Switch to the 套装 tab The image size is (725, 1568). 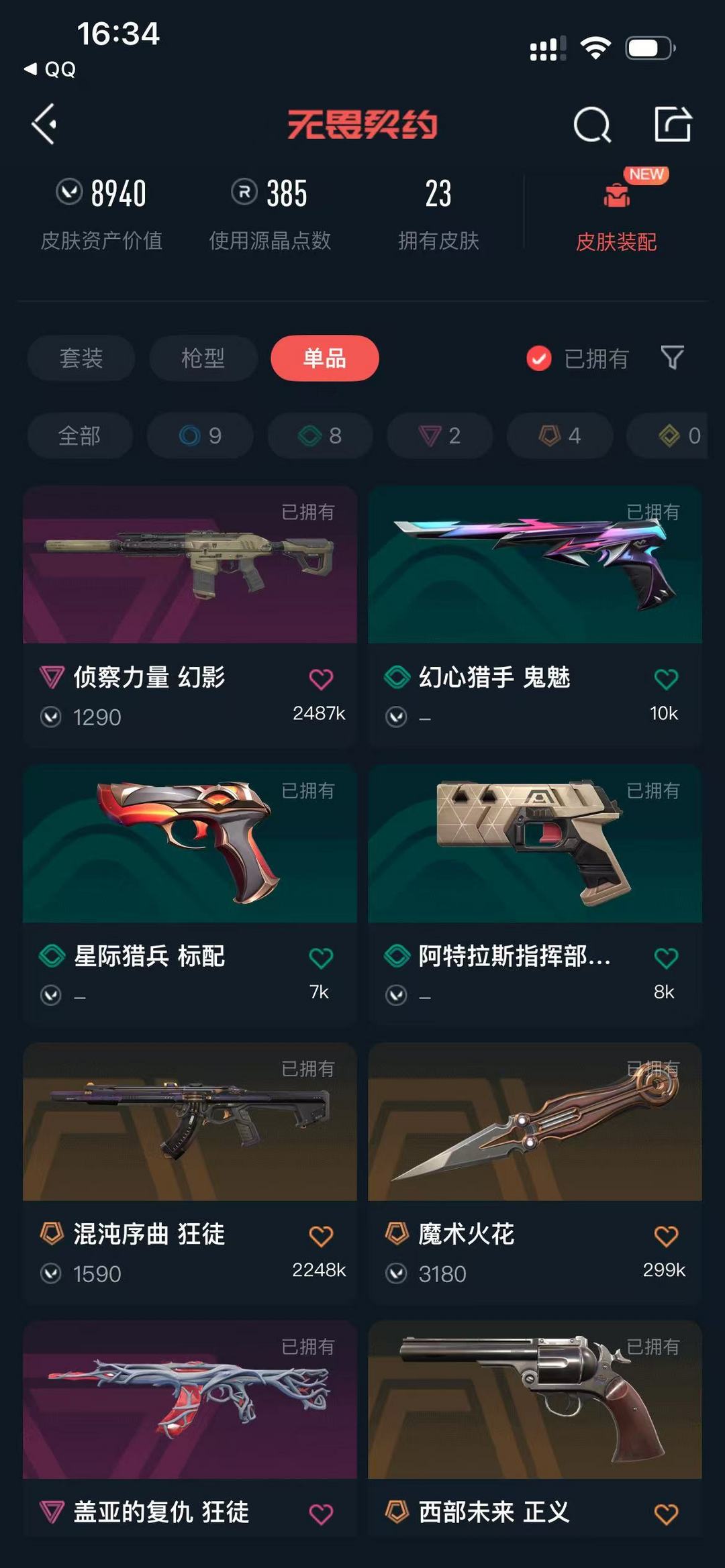81,358
